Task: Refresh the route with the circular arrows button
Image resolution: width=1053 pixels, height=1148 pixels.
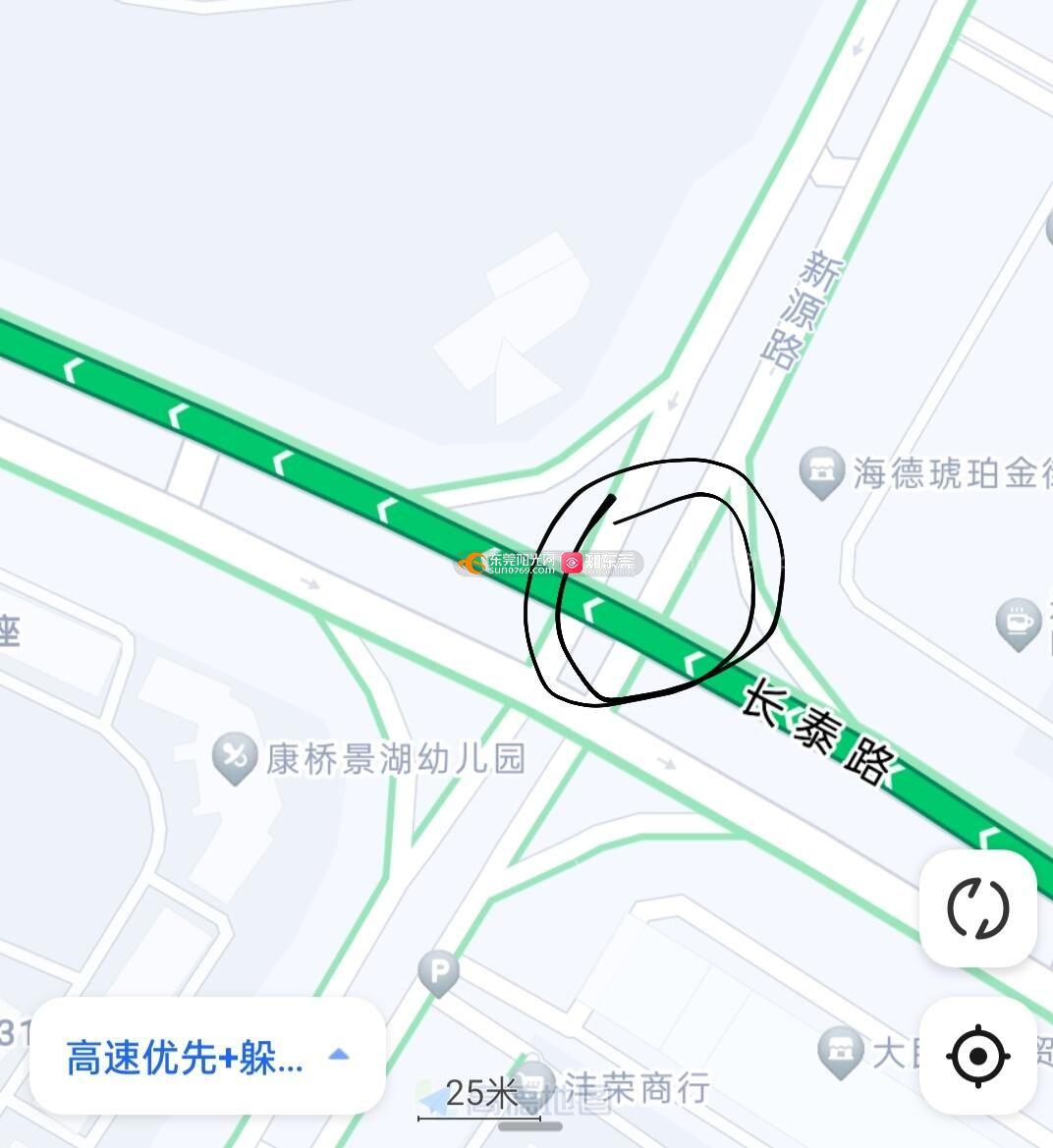Action: (977, 908)
